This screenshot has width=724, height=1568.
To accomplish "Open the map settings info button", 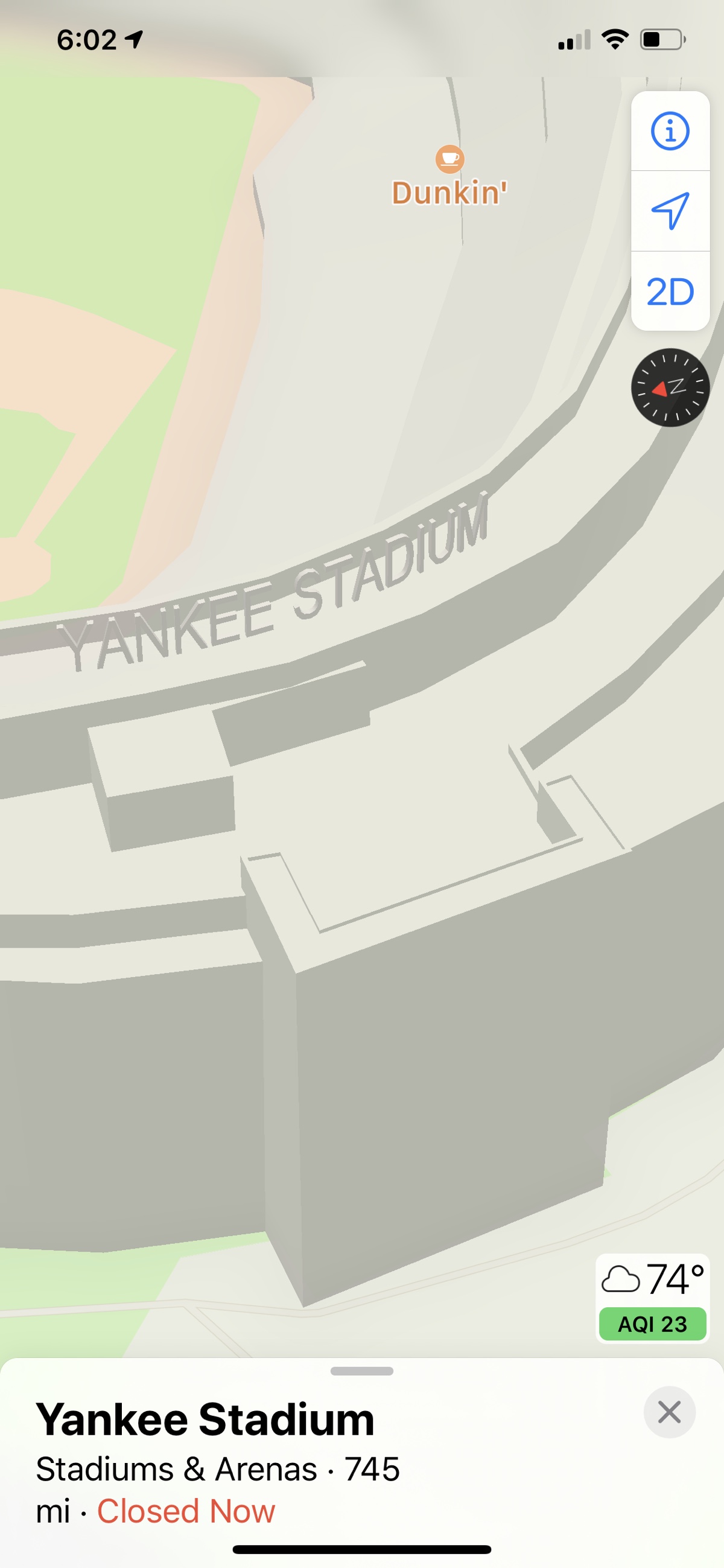I will pos(670,131).
